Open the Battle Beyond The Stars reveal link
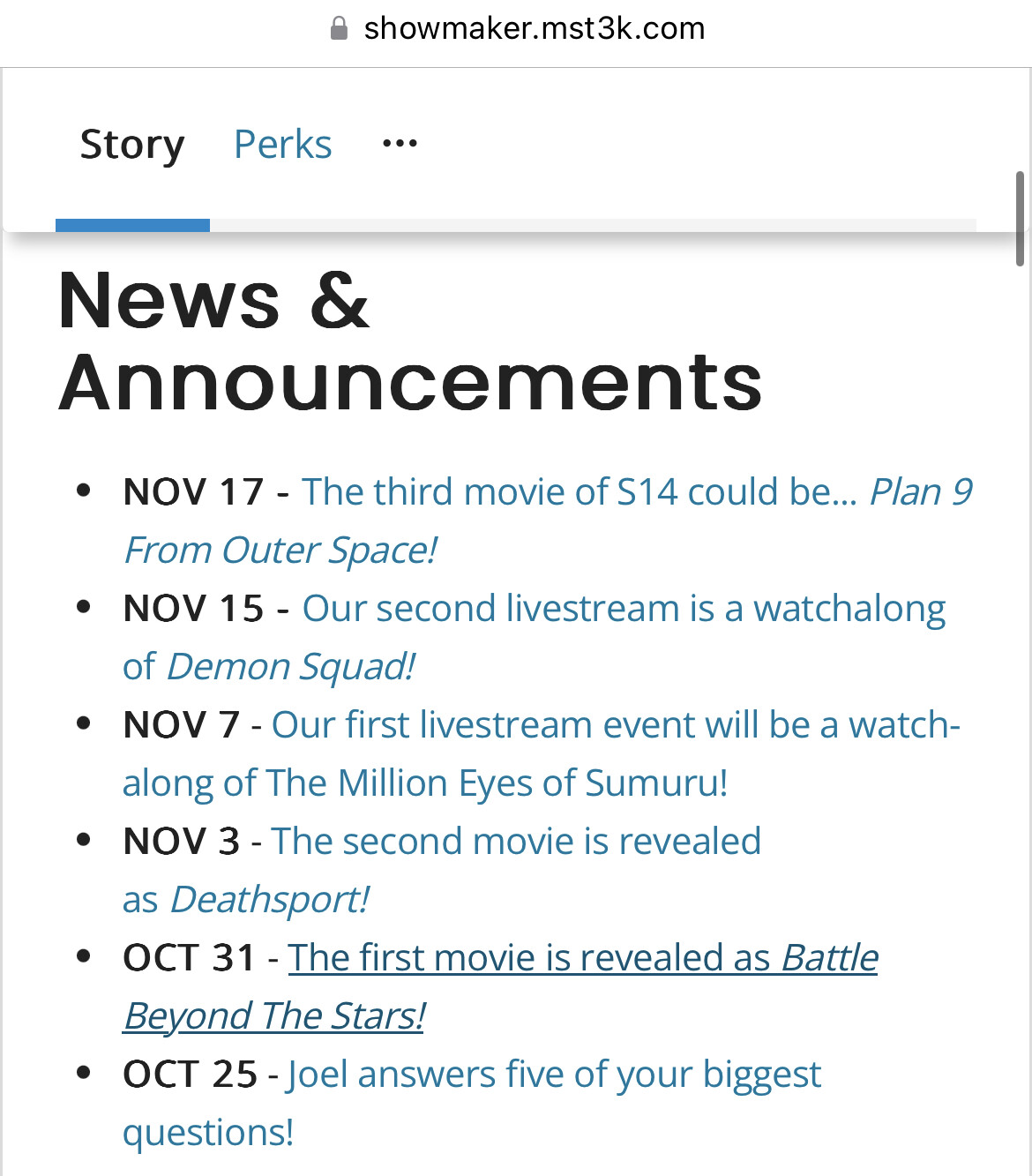 582,958
